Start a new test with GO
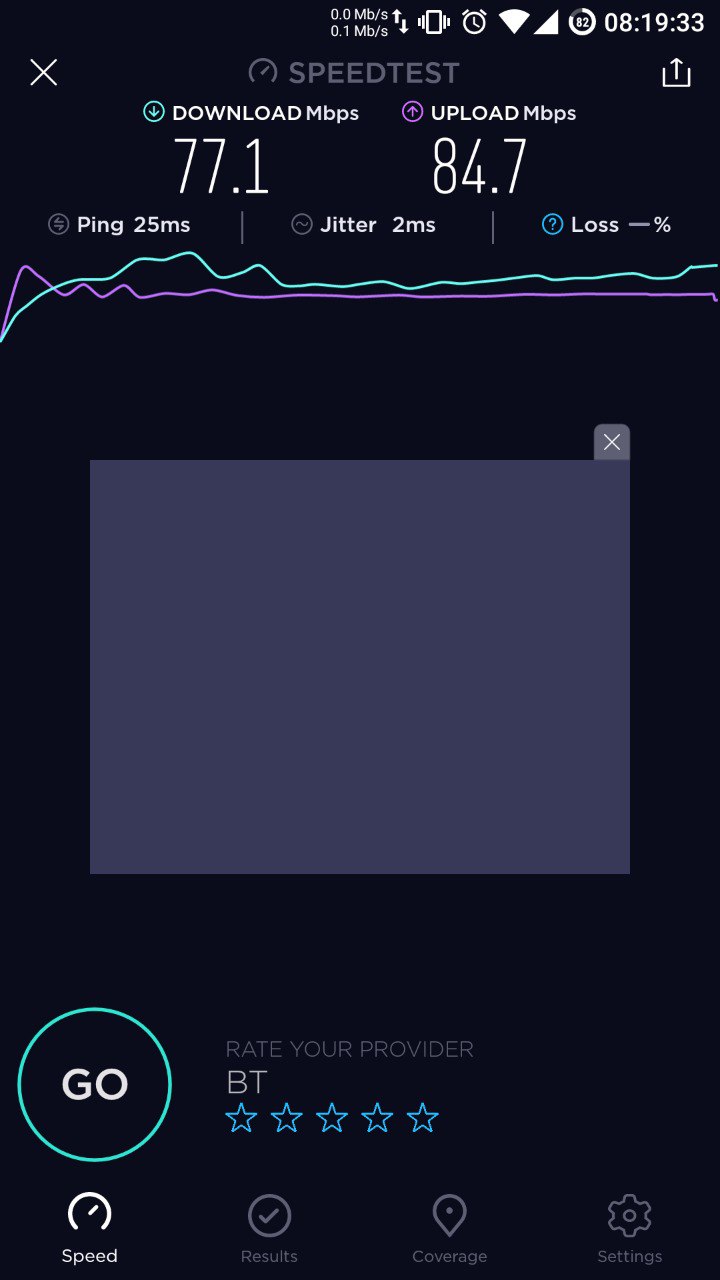720x1280 pixels. [x=95, y=1084]
